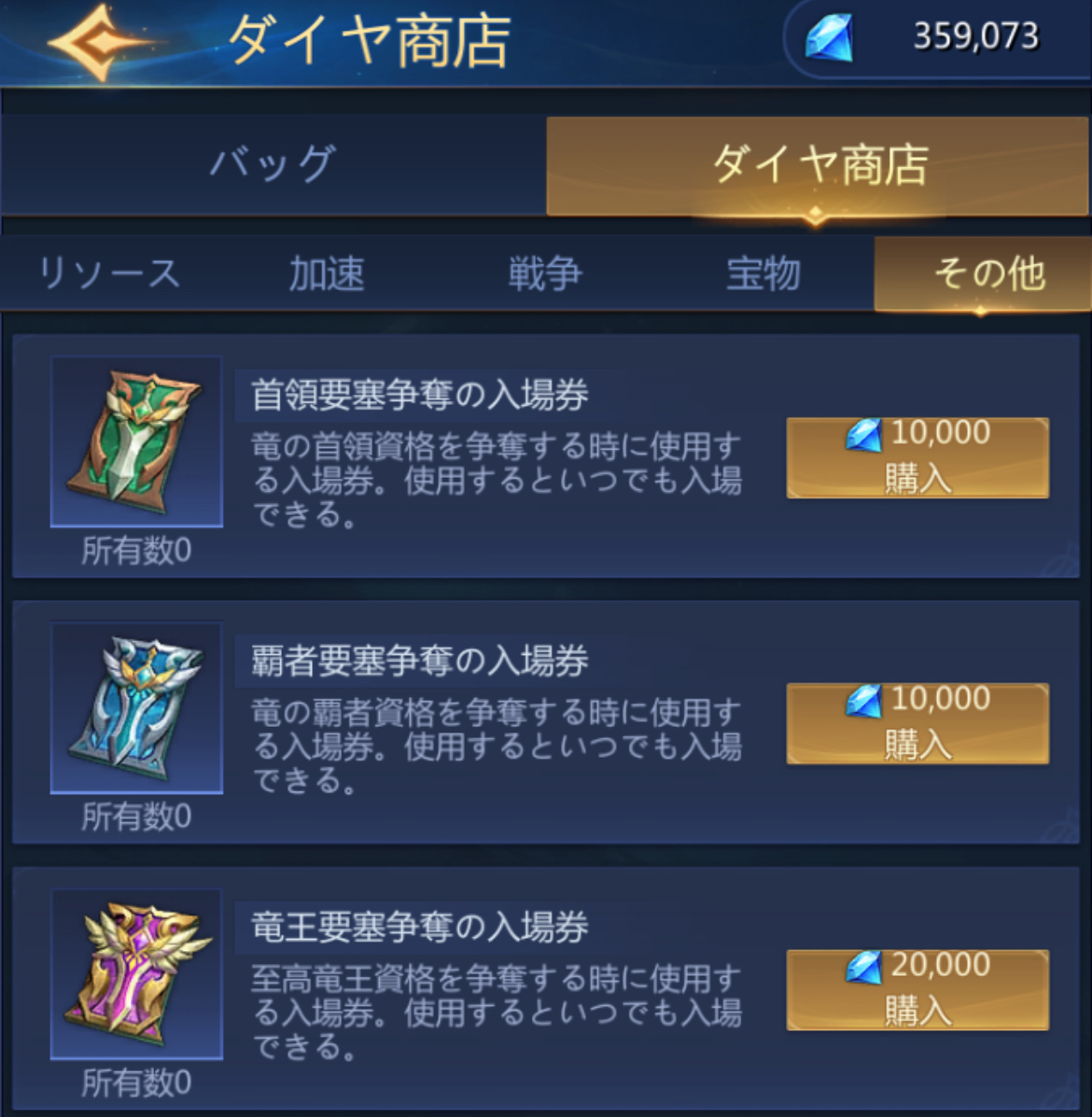Select the その他 category
The height and width of the screenshot is (1117, 1092).
982,273
